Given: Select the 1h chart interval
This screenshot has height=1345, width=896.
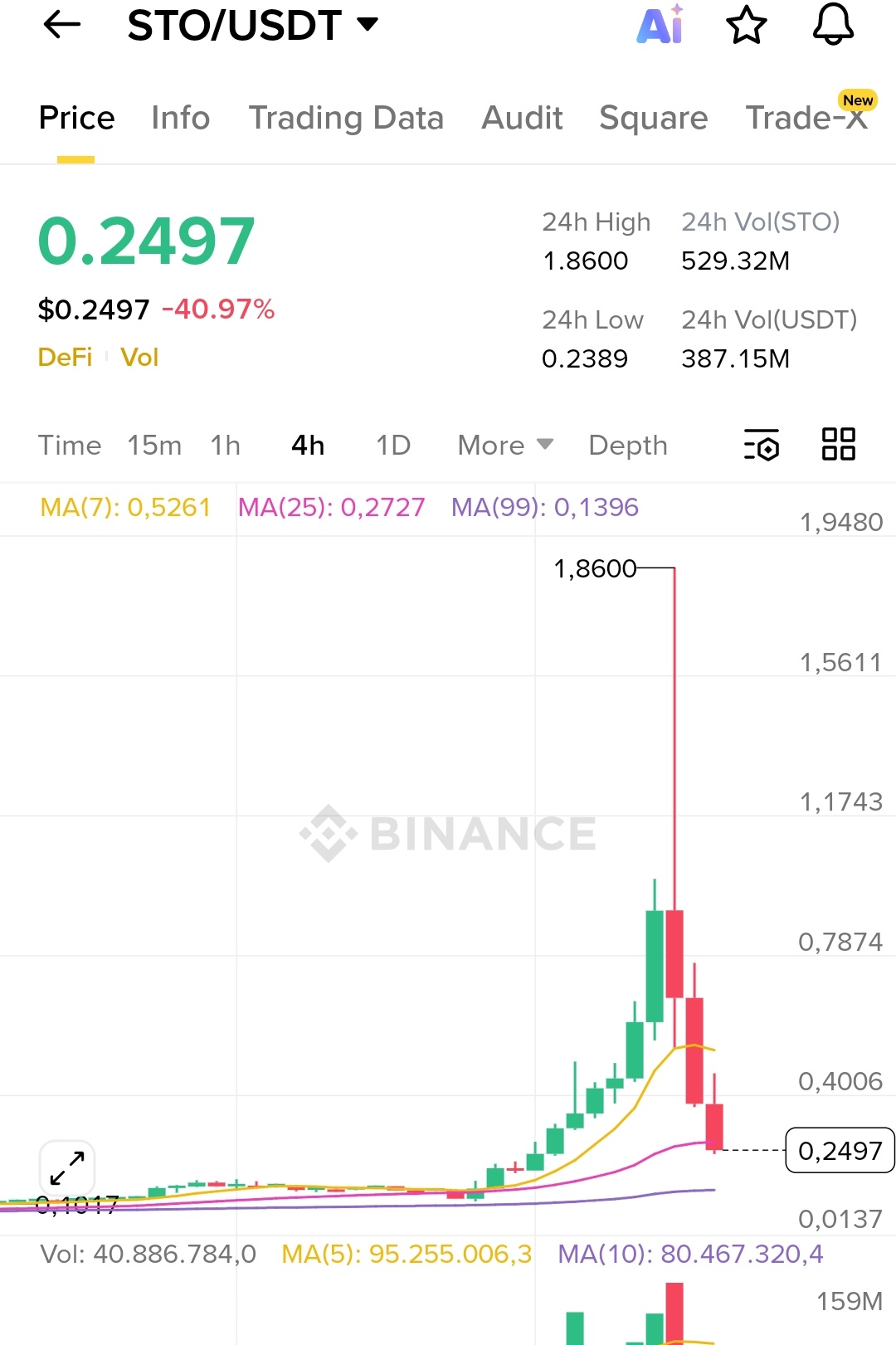Looking at the screenshot, I should [225, 446].
